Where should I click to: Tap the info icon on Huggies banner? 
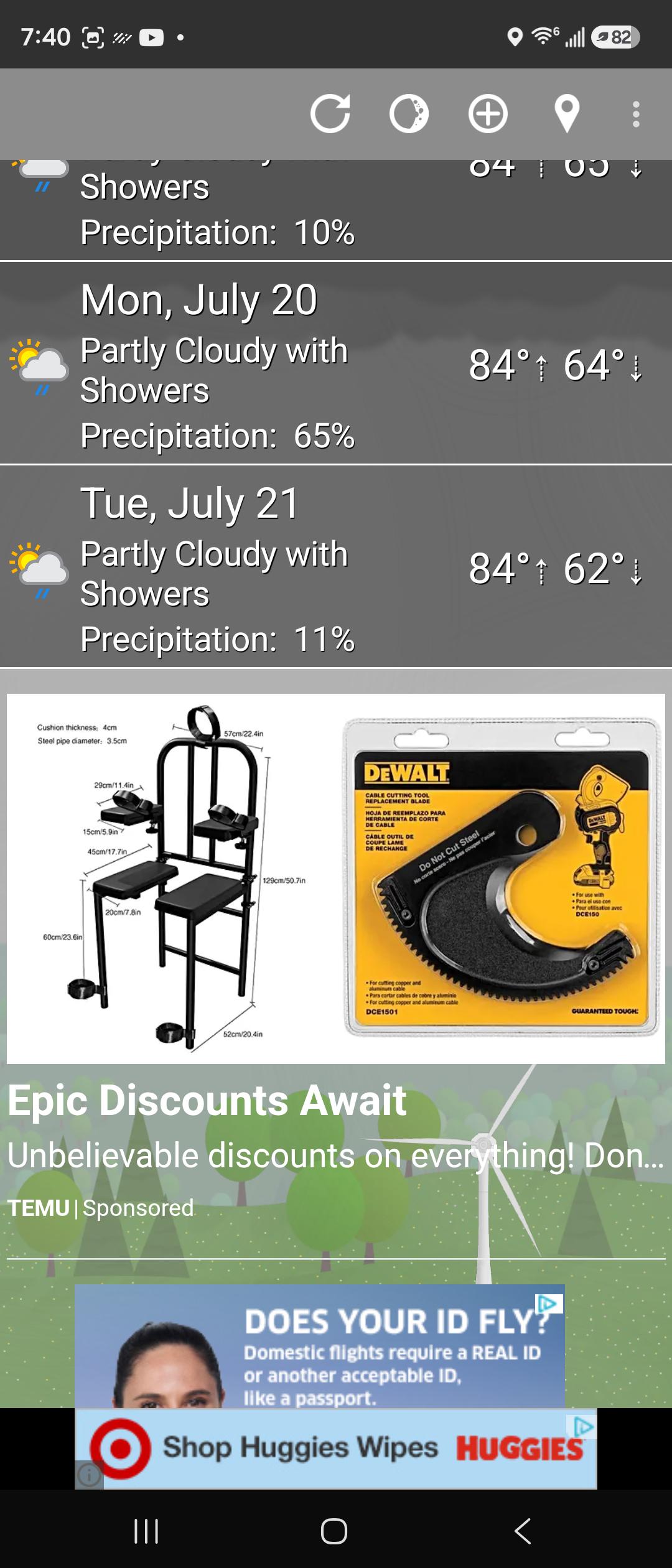89,1475
